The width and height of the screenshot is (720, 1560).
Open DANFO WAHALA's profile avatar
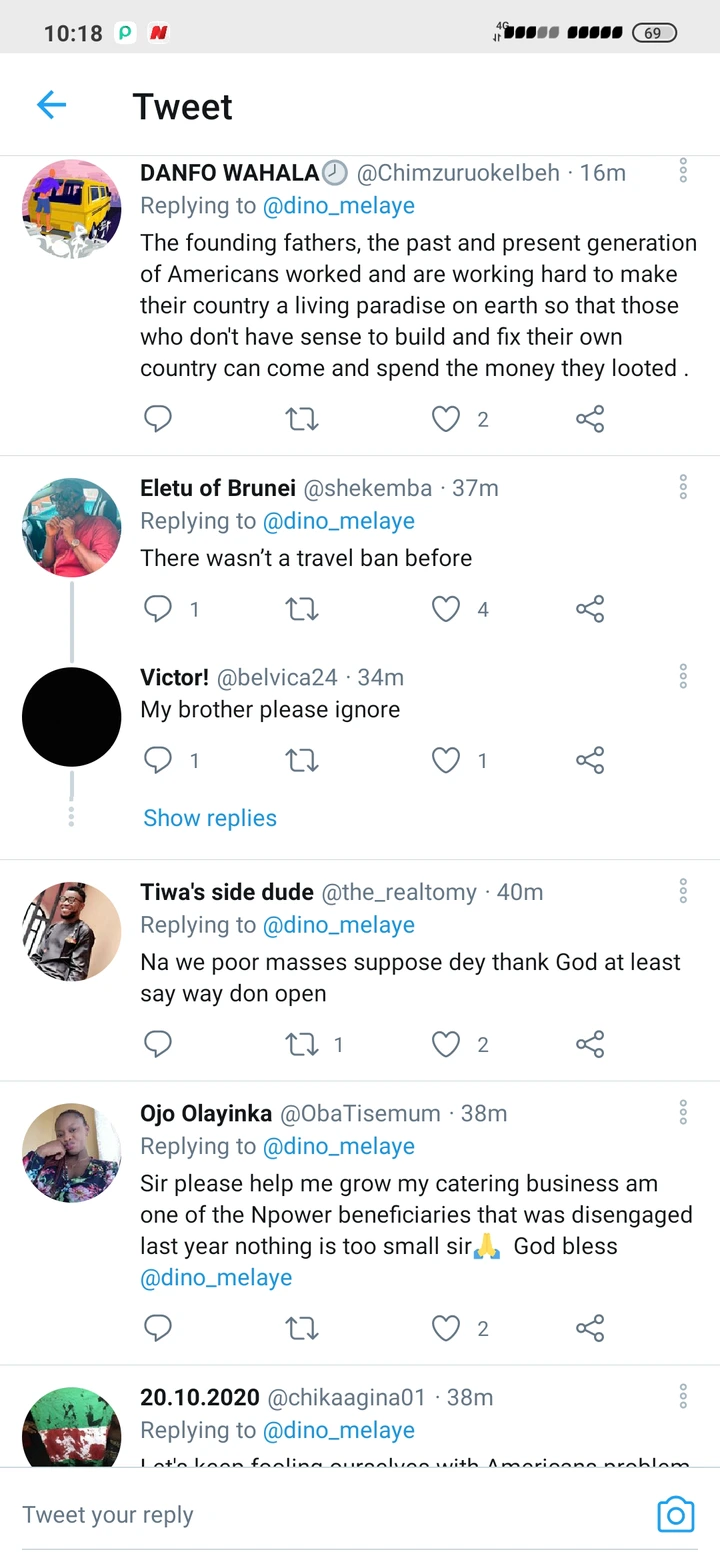(x=72, y=210)
